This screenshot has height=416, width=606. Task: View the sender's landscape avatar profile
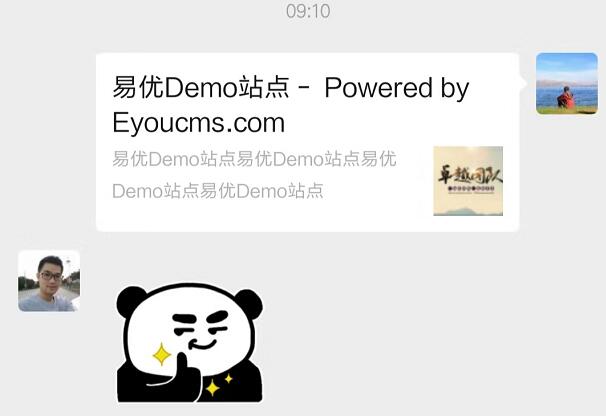[566, 83]
